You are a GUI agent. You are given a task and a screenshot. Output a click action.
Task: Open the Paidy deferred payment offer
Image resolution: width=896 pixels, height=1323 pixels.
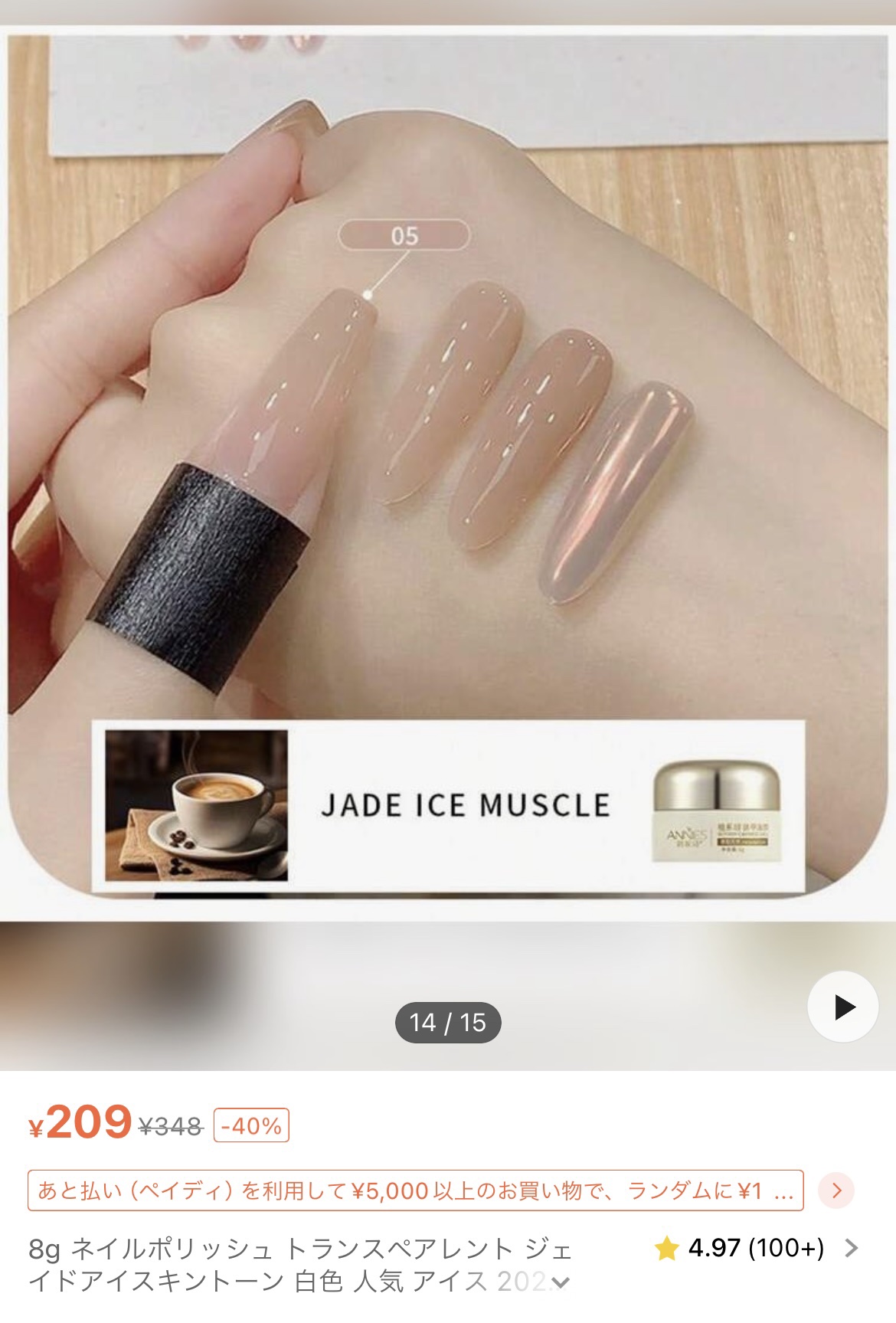[415, 1190]
